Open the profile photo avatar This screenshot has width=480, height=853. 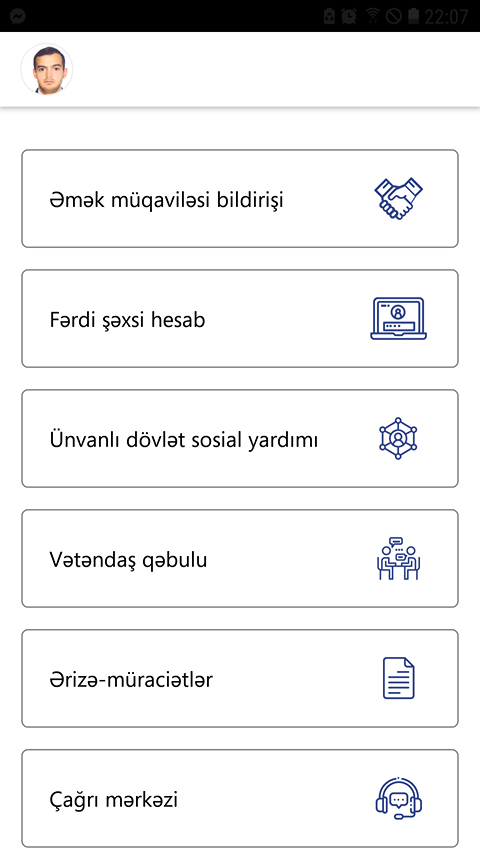pos(46,70)
